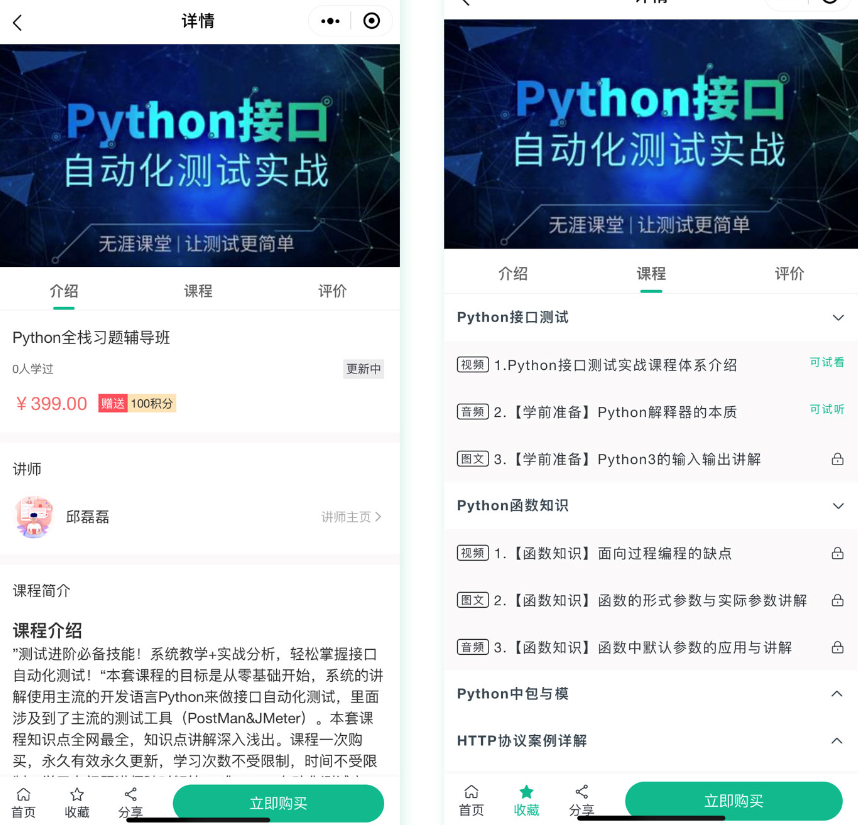Open audio lesson 函数中默认参数的应用与讲解
The image size is (858, 825).
tap(642, 647)
